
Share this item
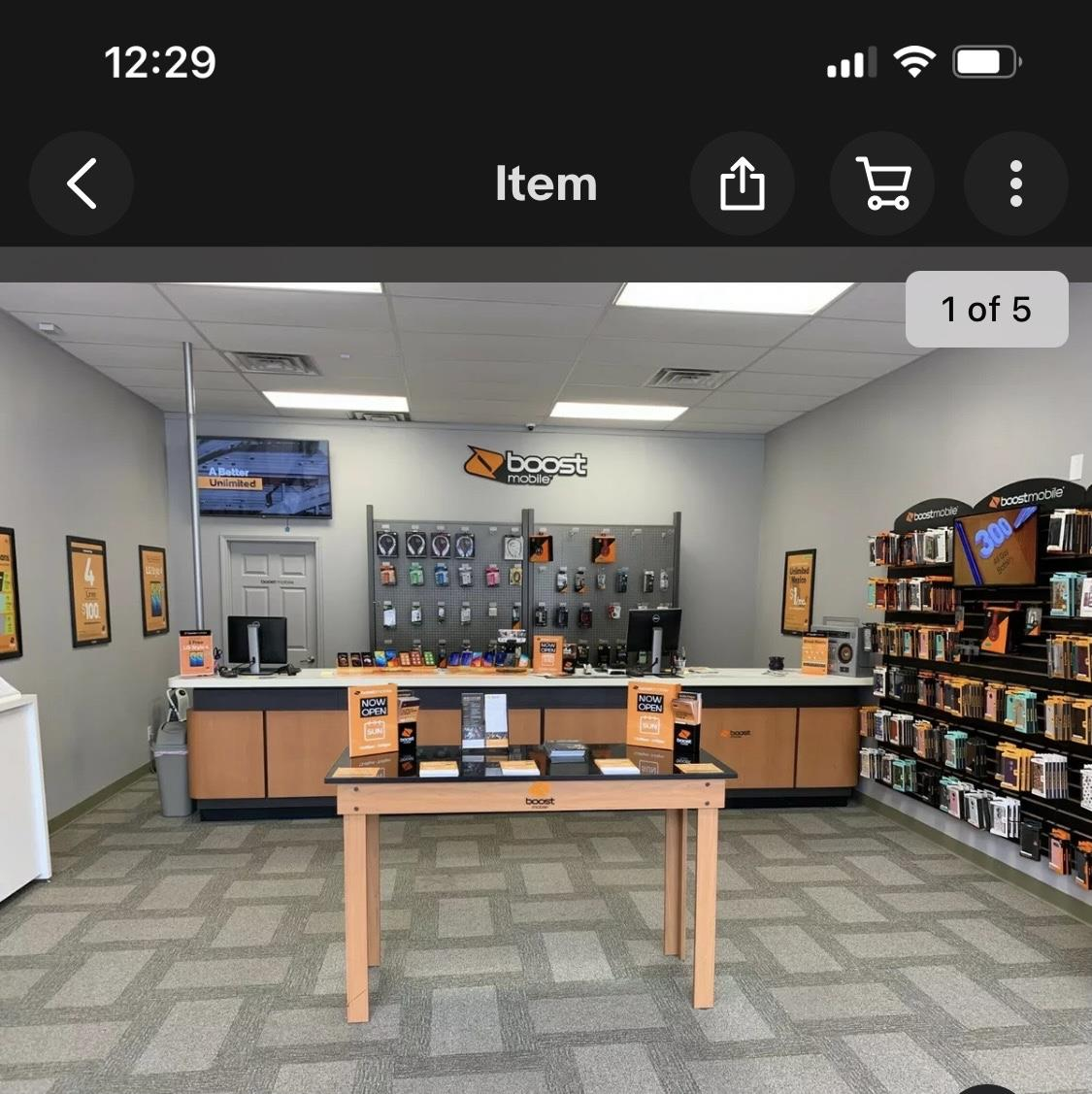point(743,183)
